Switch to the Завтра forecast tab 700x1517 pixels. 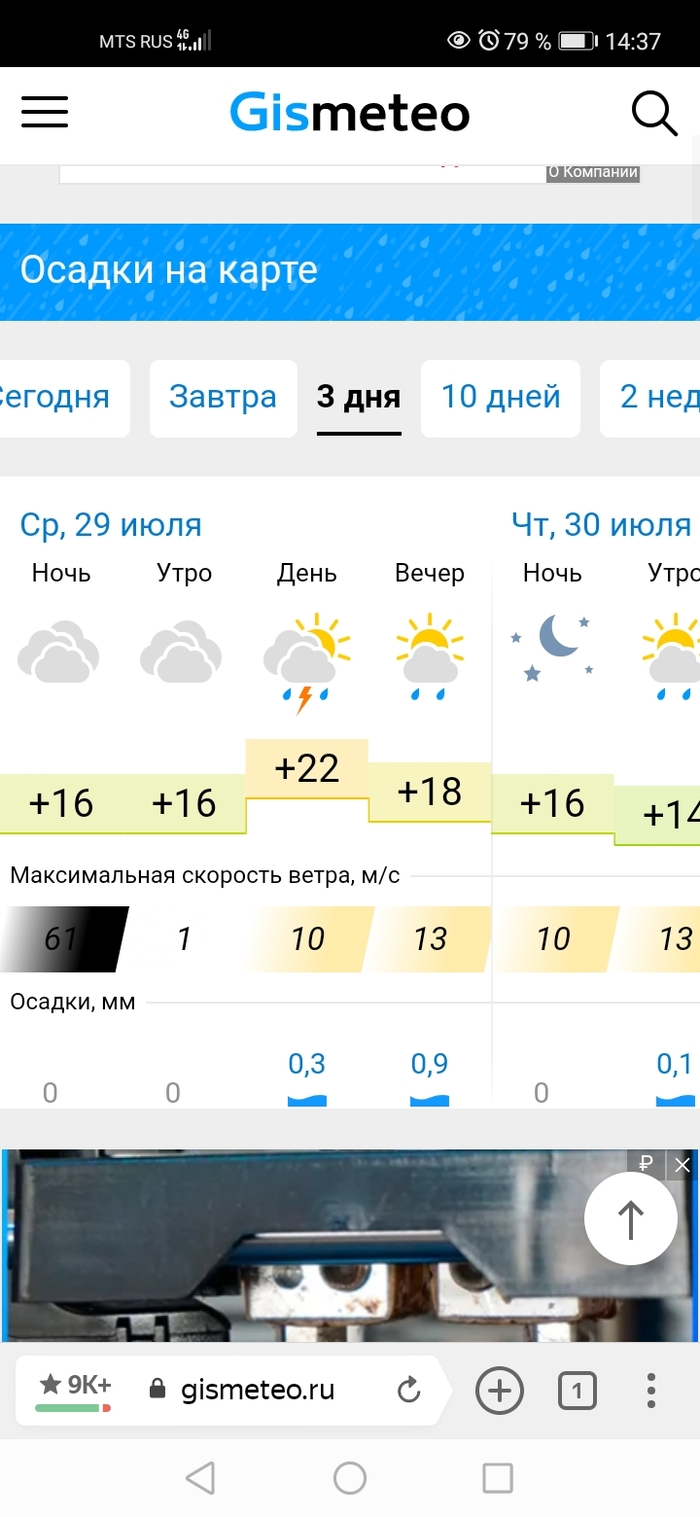(x=222, y=397)
